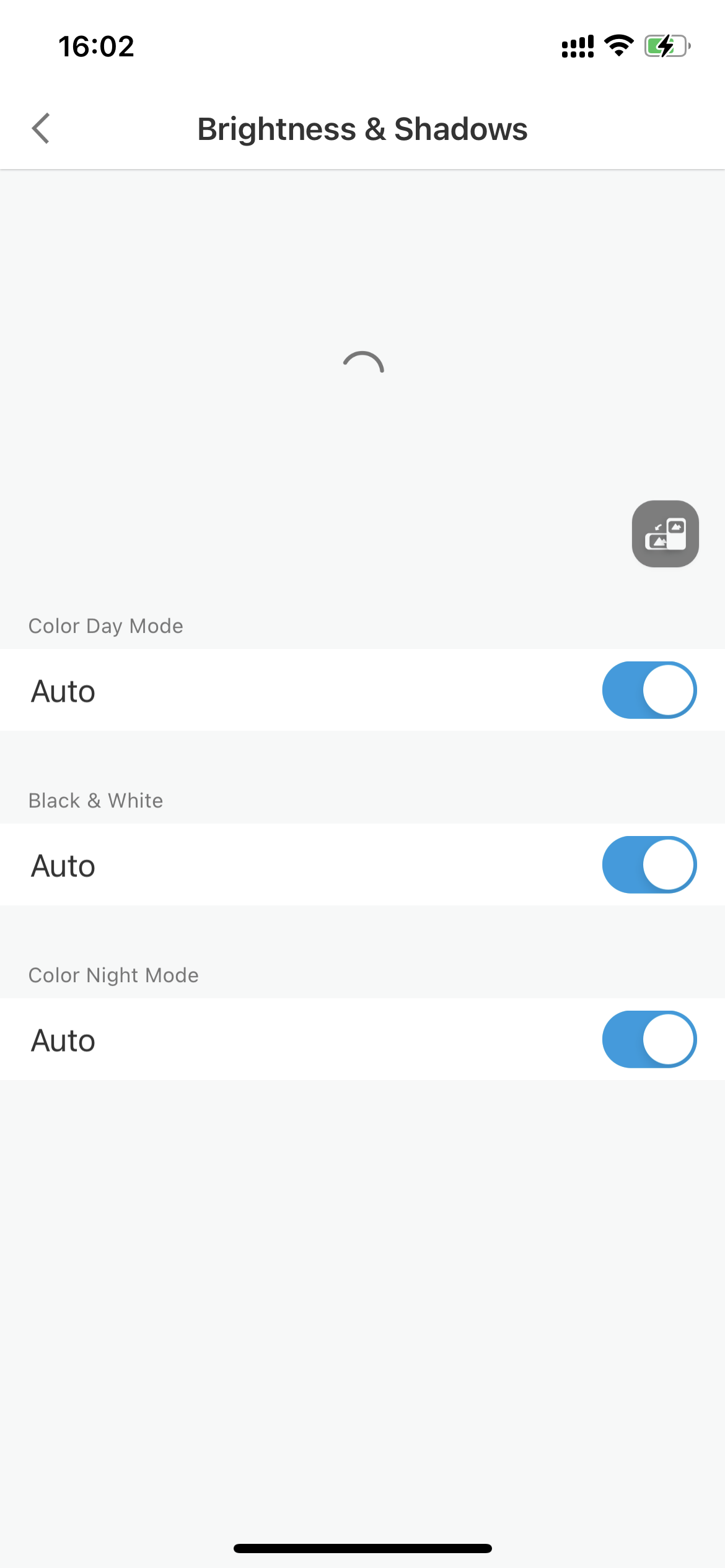Go back from Brightness & Shadows
This screenshot has height=1568, width=725.
pos(41,129)
